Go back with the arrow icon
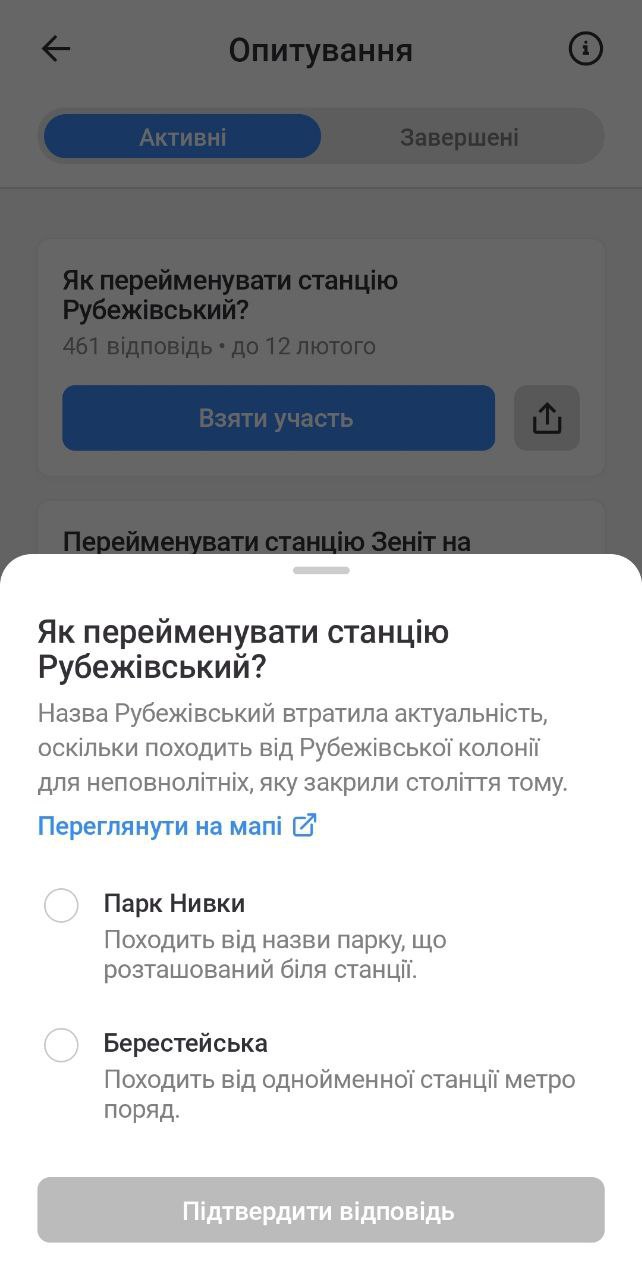The height and width of the screenshot is (1280, 642). click(56, 49)
